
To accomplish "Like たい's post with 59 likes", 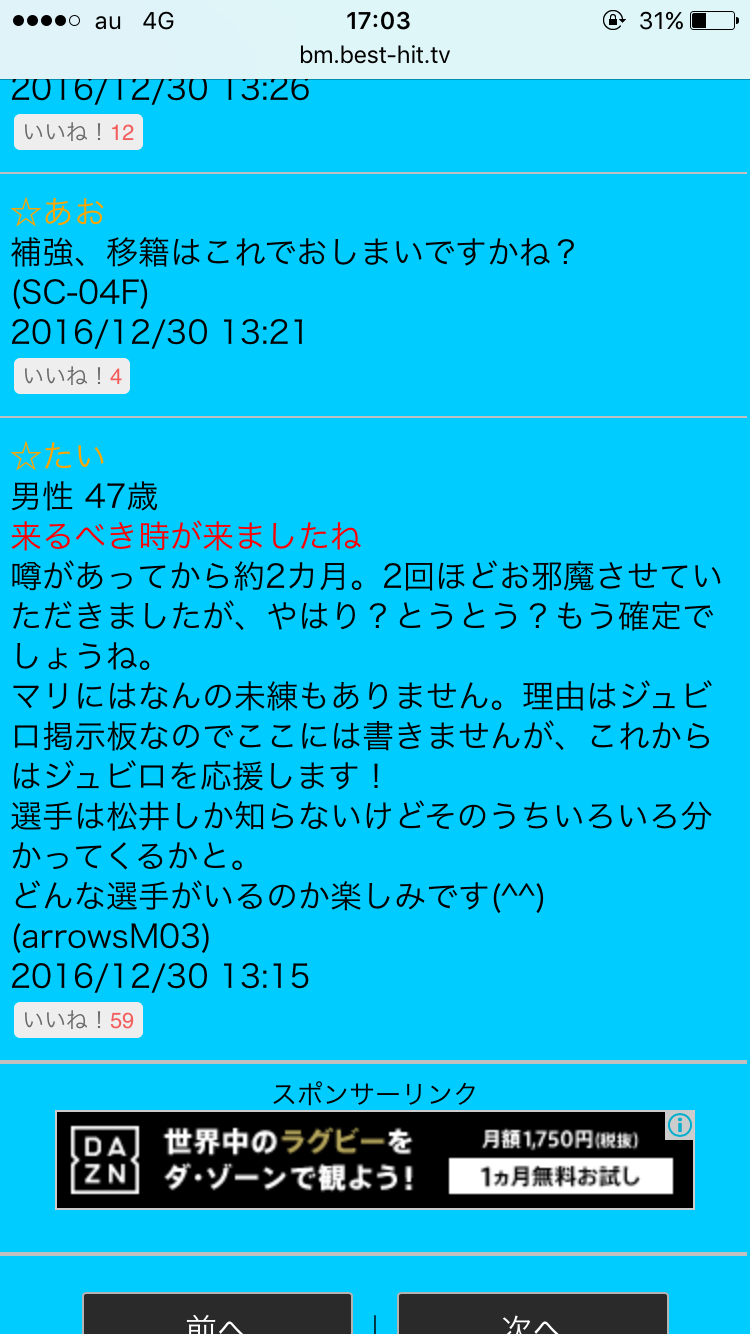I will pos(78,1020).
